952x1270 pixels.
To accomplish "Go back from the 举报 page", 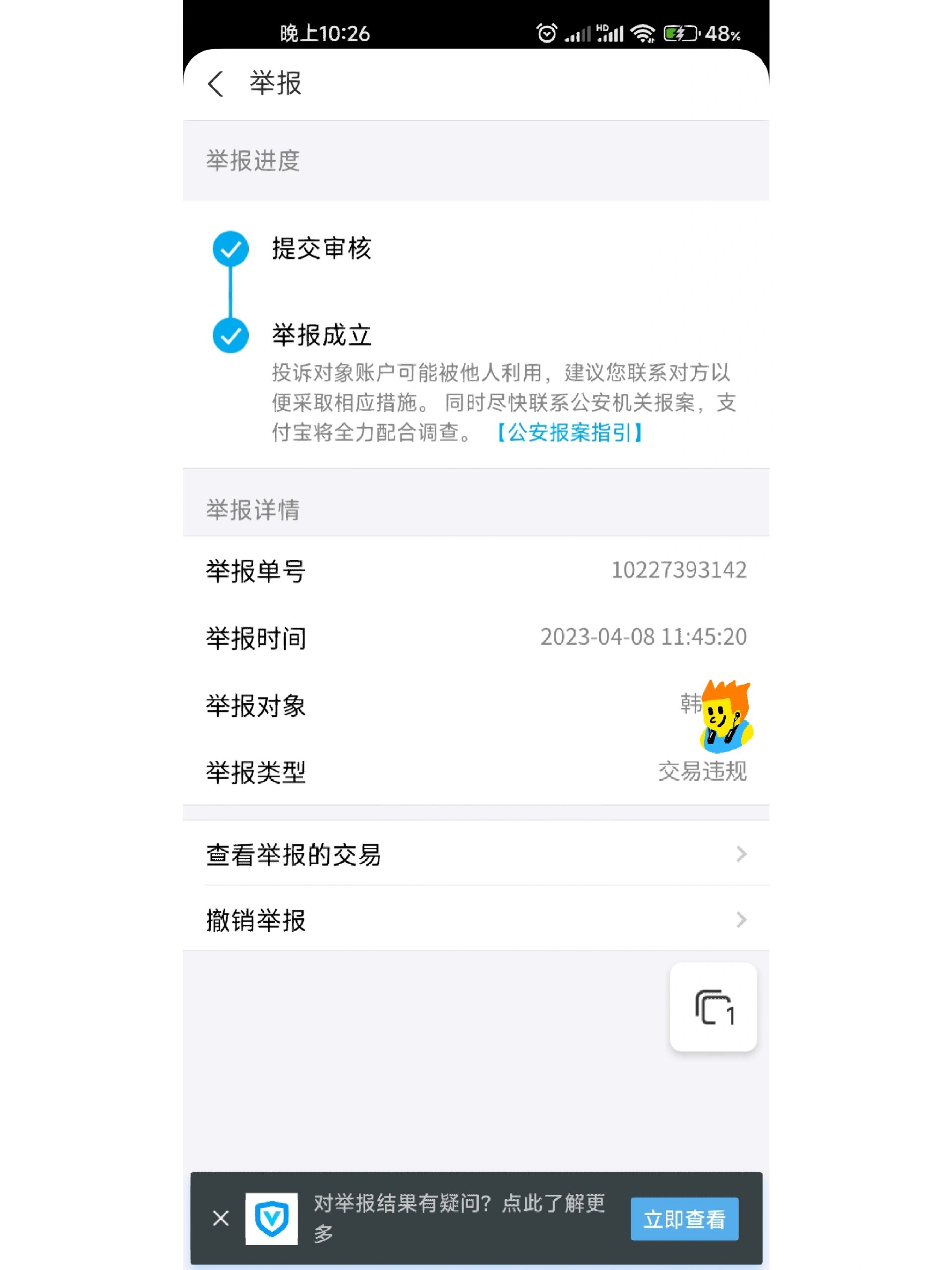I will coord(215,84).
